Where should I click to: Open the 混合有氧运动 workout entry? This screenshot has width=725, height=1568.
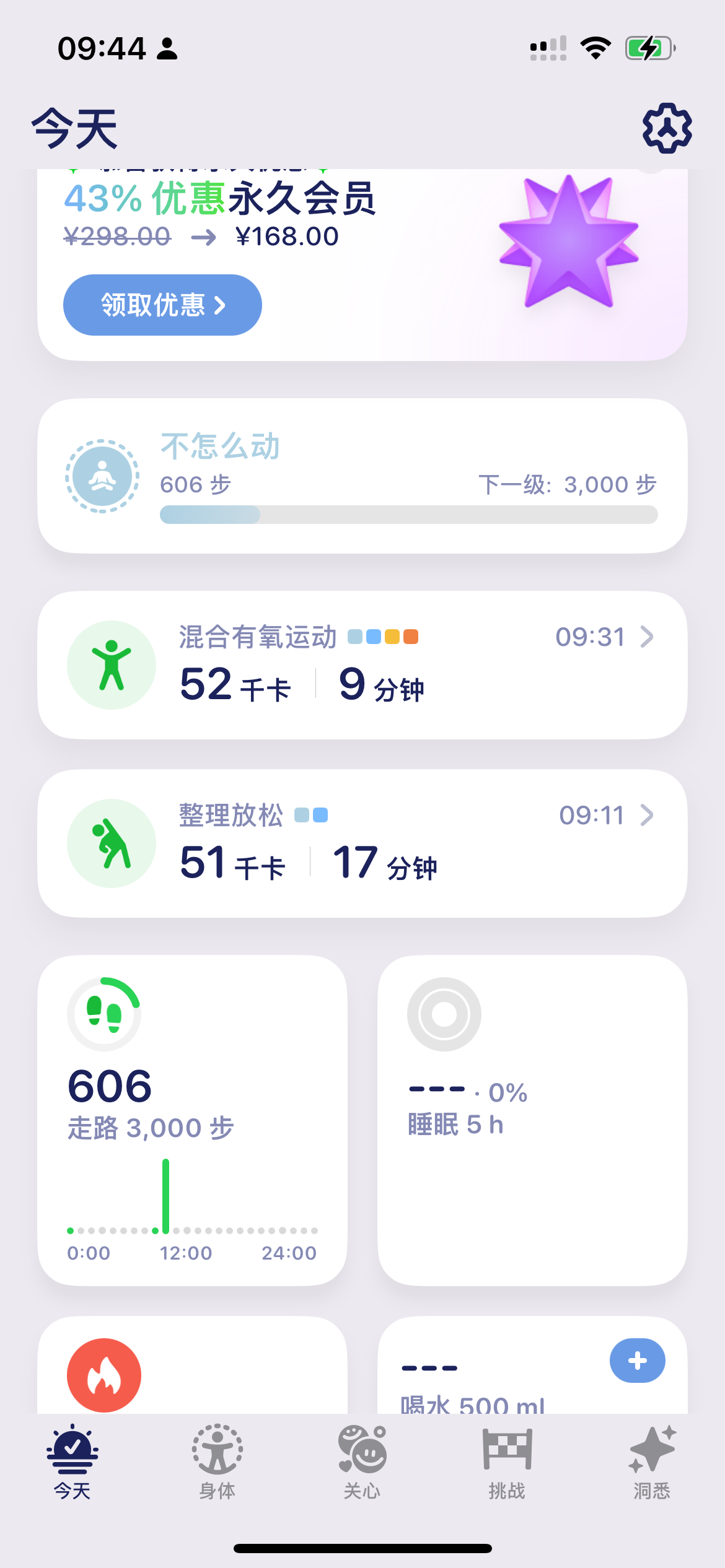[x=362, y=664]
